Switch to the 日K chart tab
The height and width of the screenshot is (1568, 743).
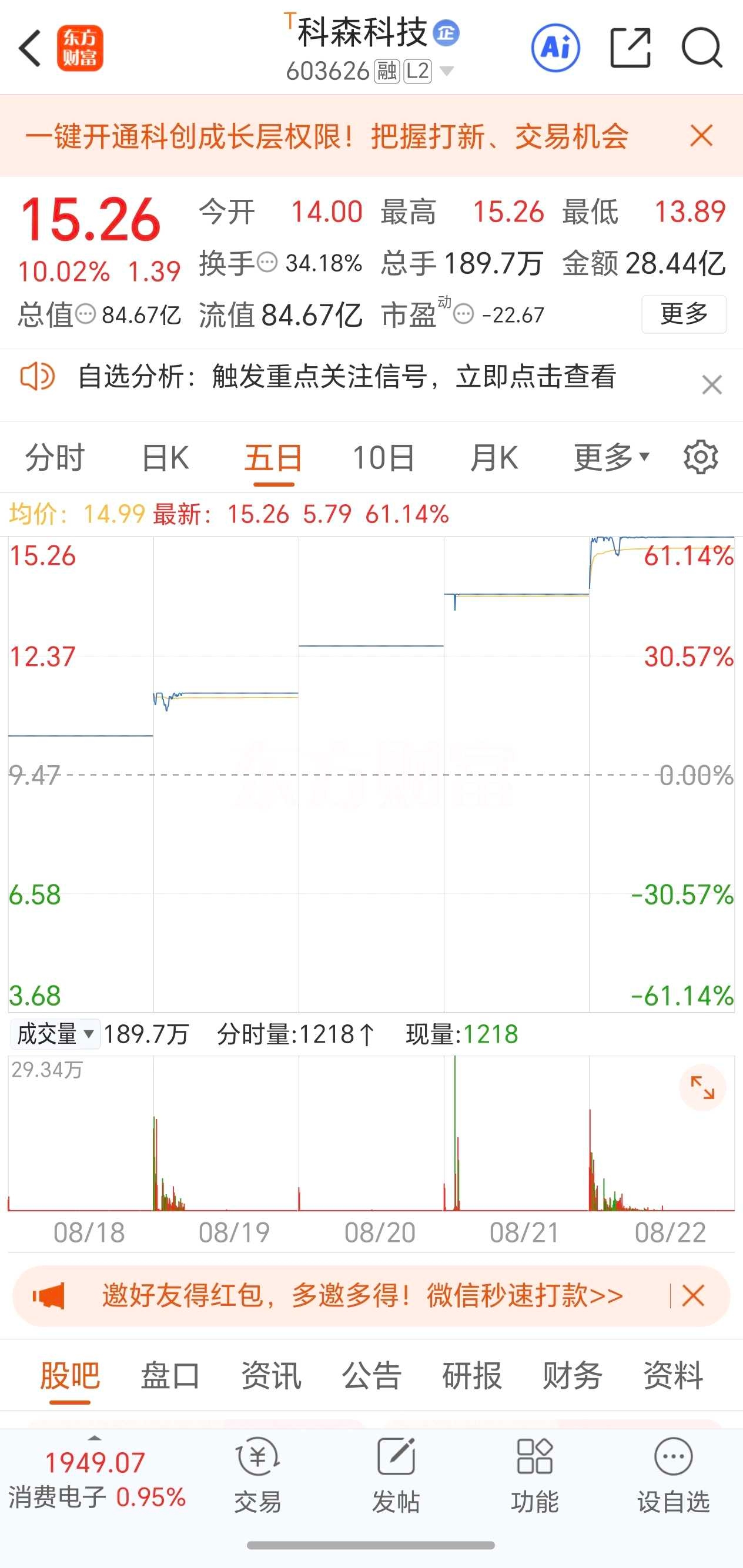(165, 458)
